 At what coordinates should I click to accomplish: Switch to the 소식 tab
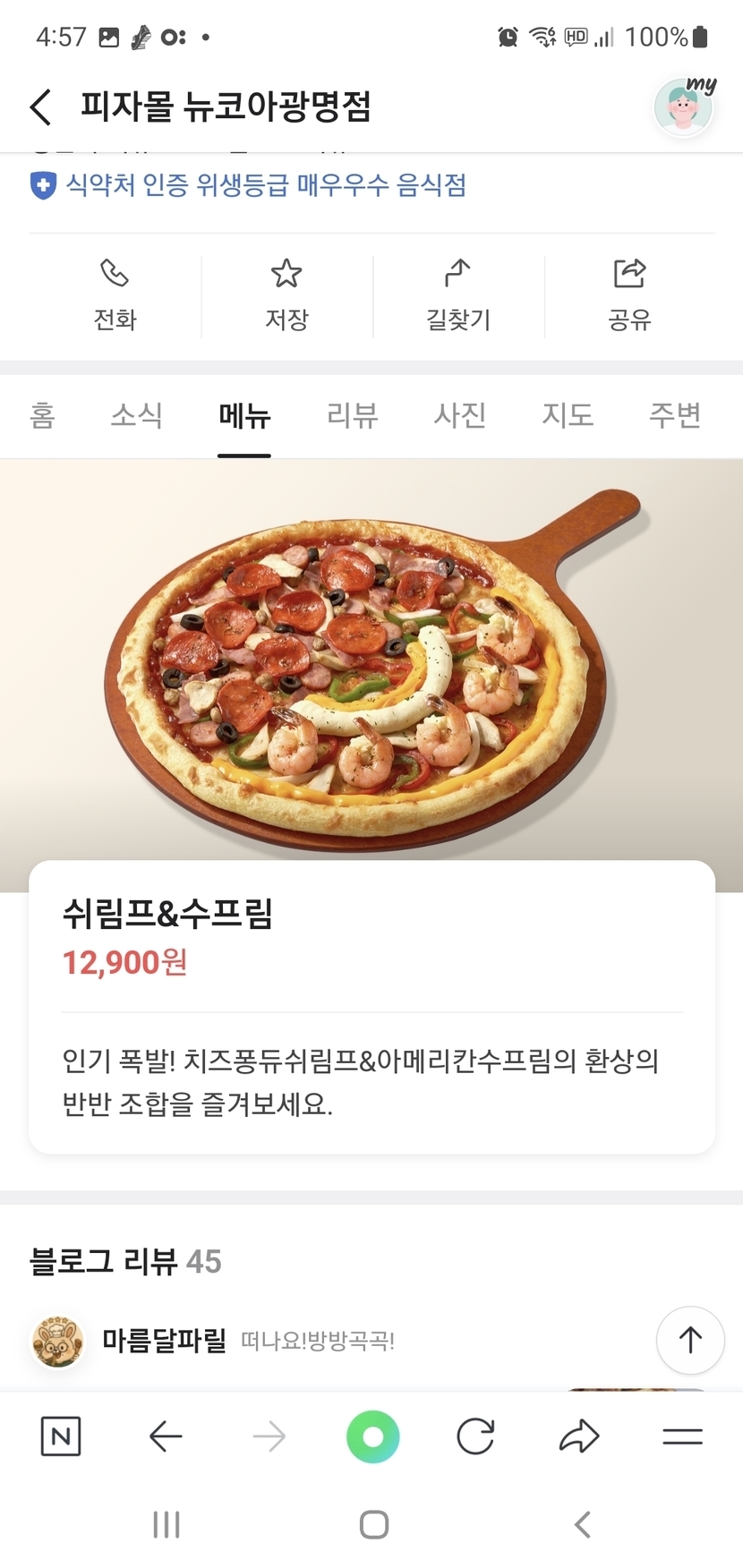coord(136,416)
